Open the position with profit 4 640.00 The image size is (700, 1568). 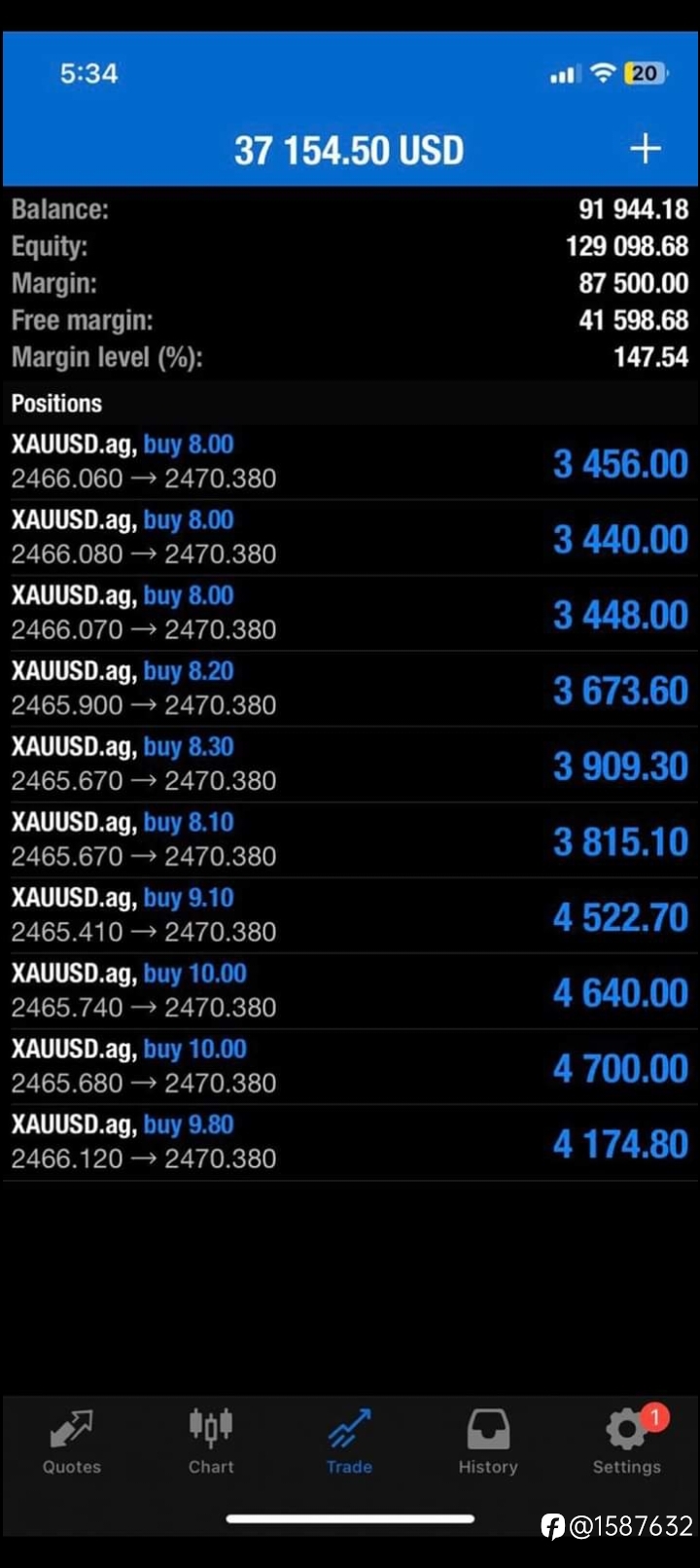(350, 991)
